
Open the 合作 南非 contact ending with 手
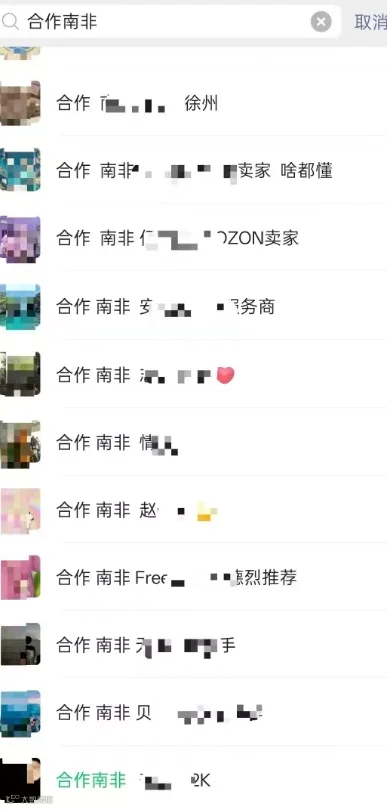pyautogui.click(x=194, y=645)
